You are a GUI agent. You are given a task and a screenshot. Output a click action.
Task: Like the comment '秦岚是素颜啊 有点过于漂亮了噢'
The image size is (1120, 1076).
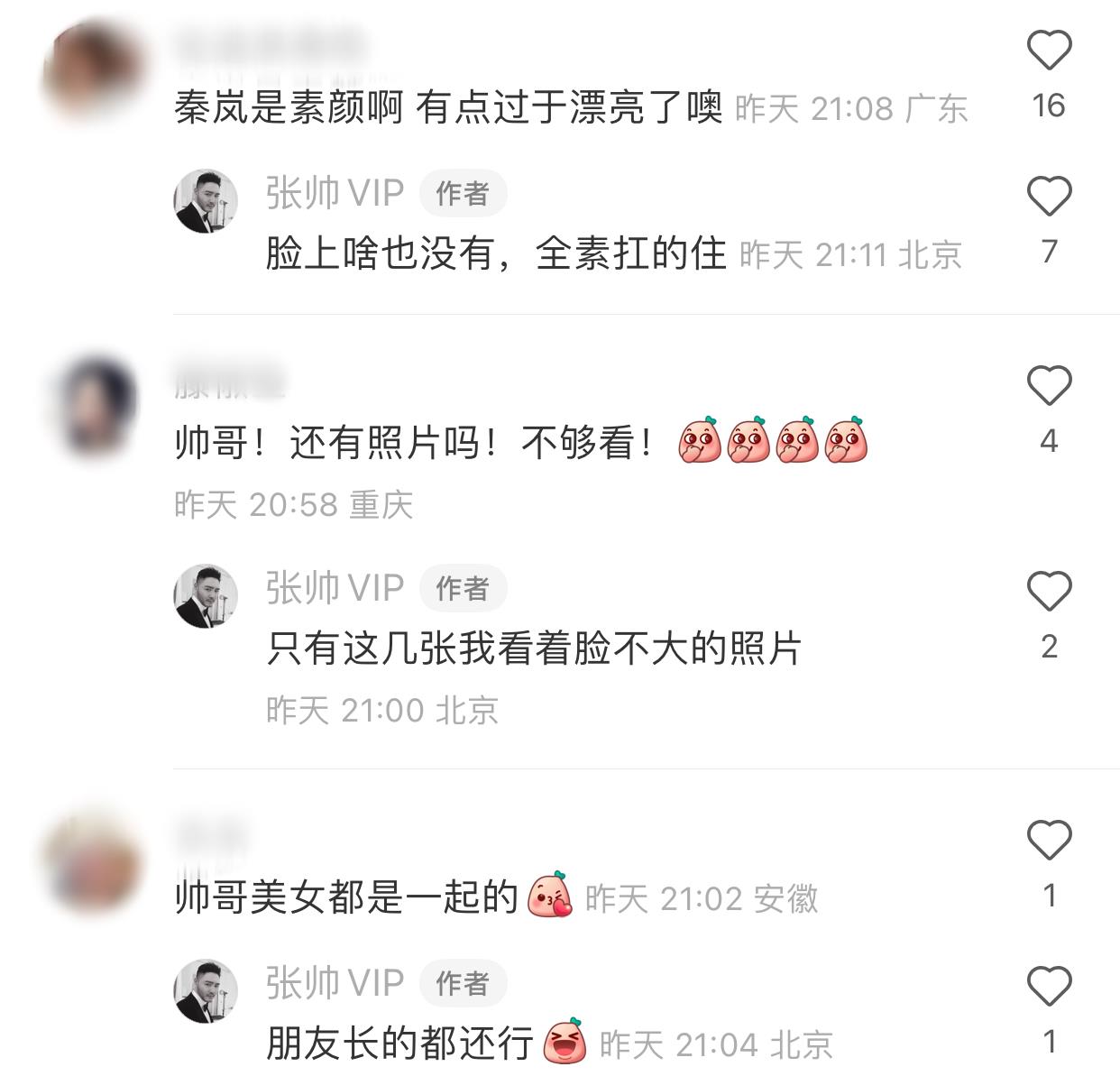pyautogui.click(x=1049, y=51)
